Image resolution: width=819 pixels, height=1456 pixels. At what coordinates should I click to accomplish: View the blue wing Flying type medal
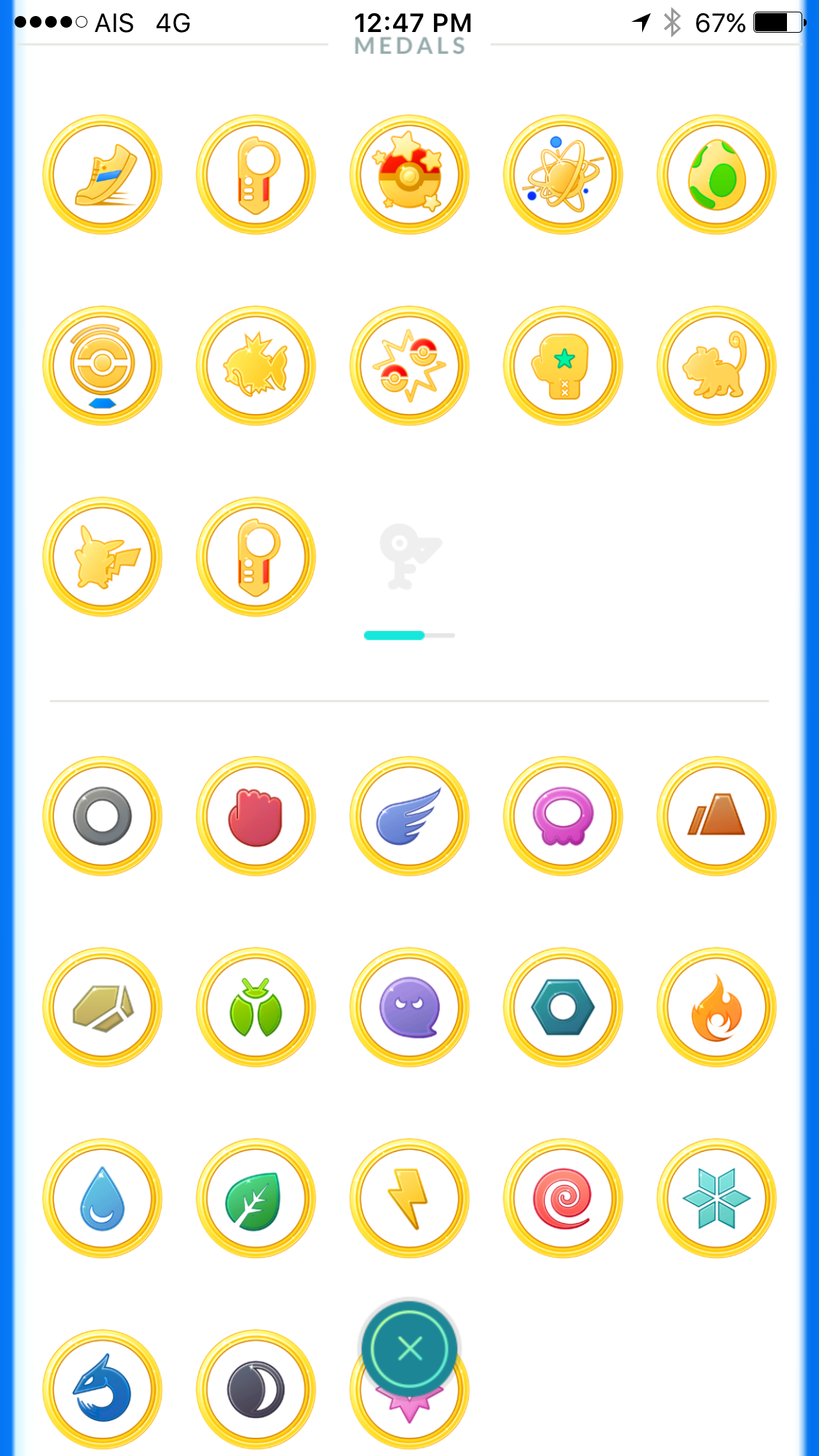pos(410,816)
